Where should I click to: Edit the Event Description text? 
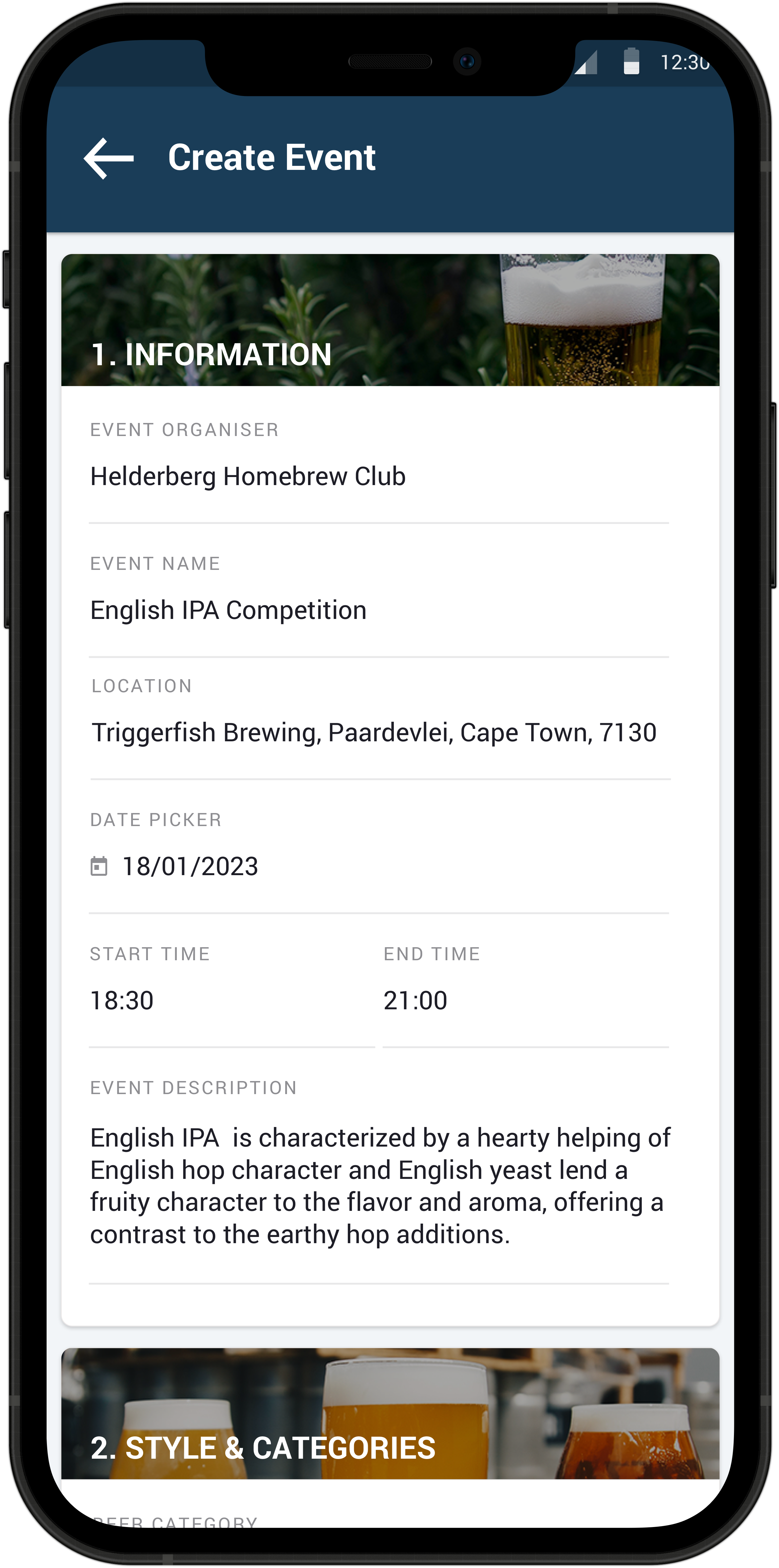[x=380, y=1186]
